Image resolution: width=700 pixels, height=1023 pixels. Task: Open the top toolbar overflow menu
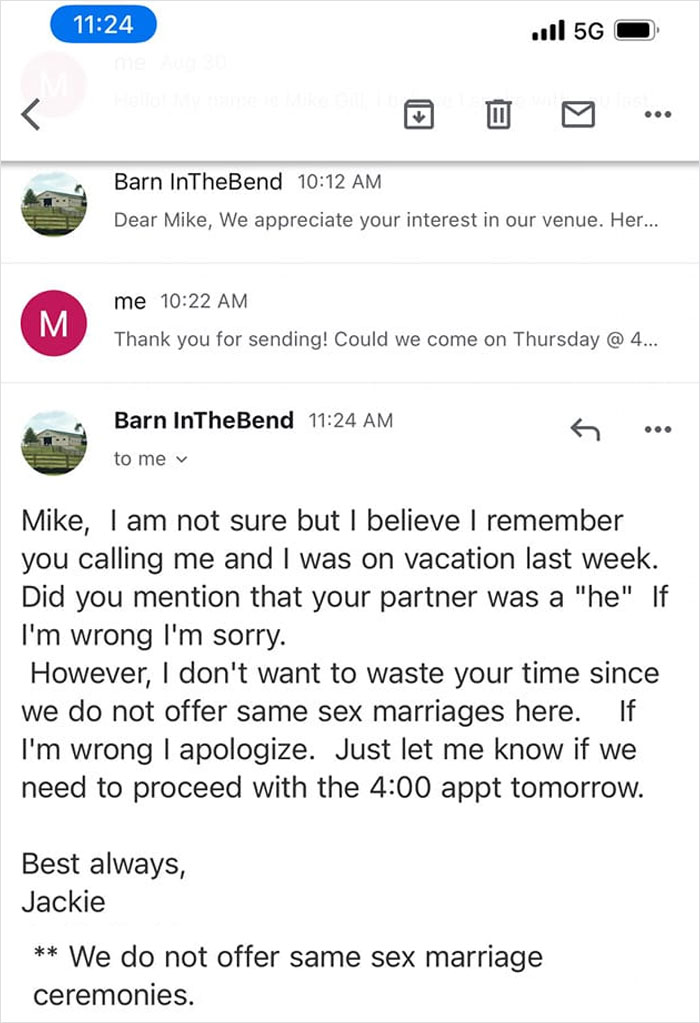[658, 115]
